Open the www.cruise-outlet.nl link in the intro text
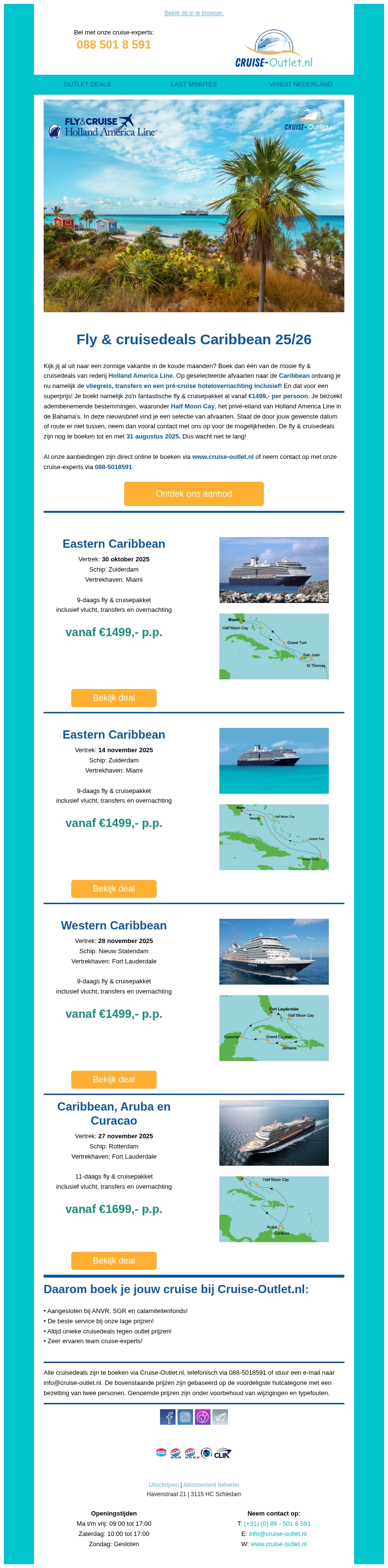Viewport: 388px width, 1568px height. click(x=223, y=456)
